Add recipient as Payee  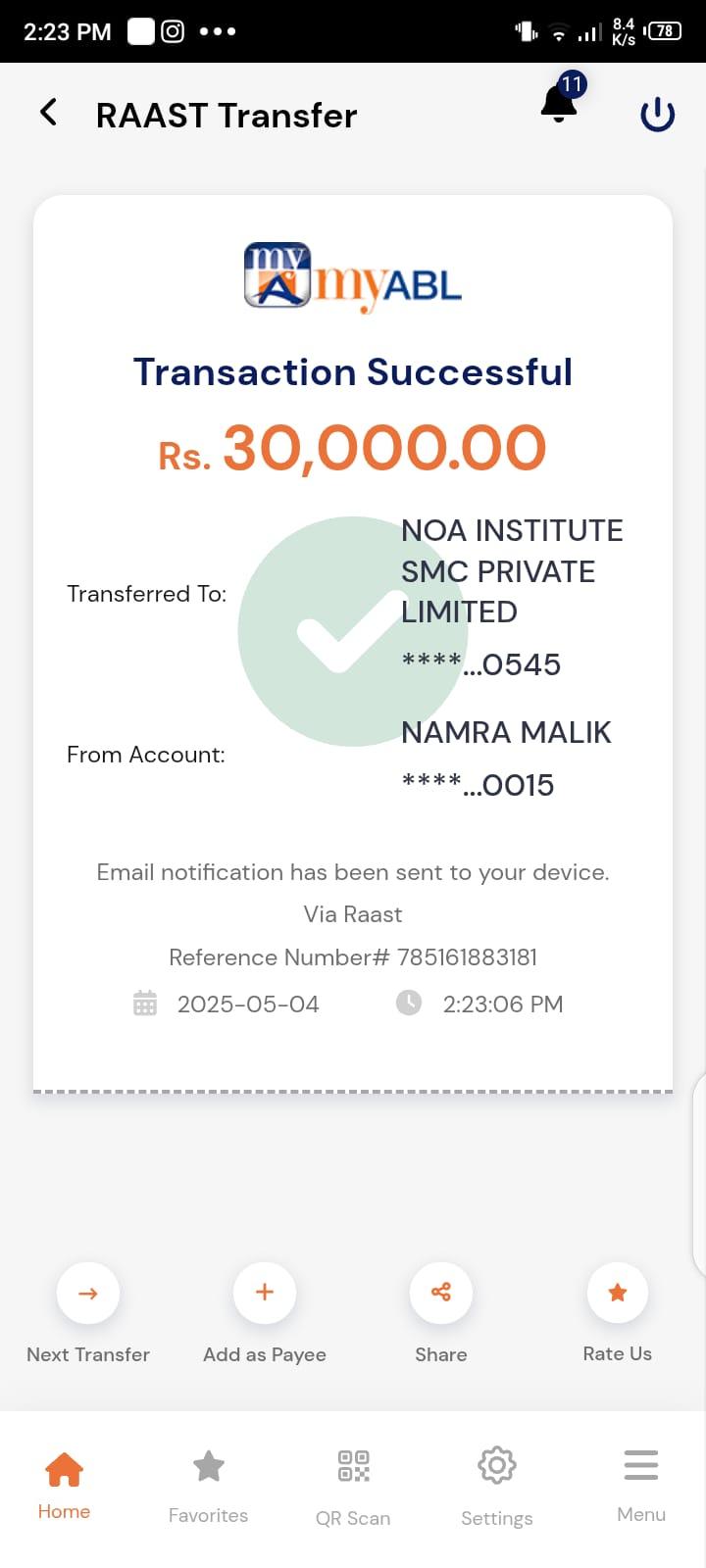click(265, 1294)
